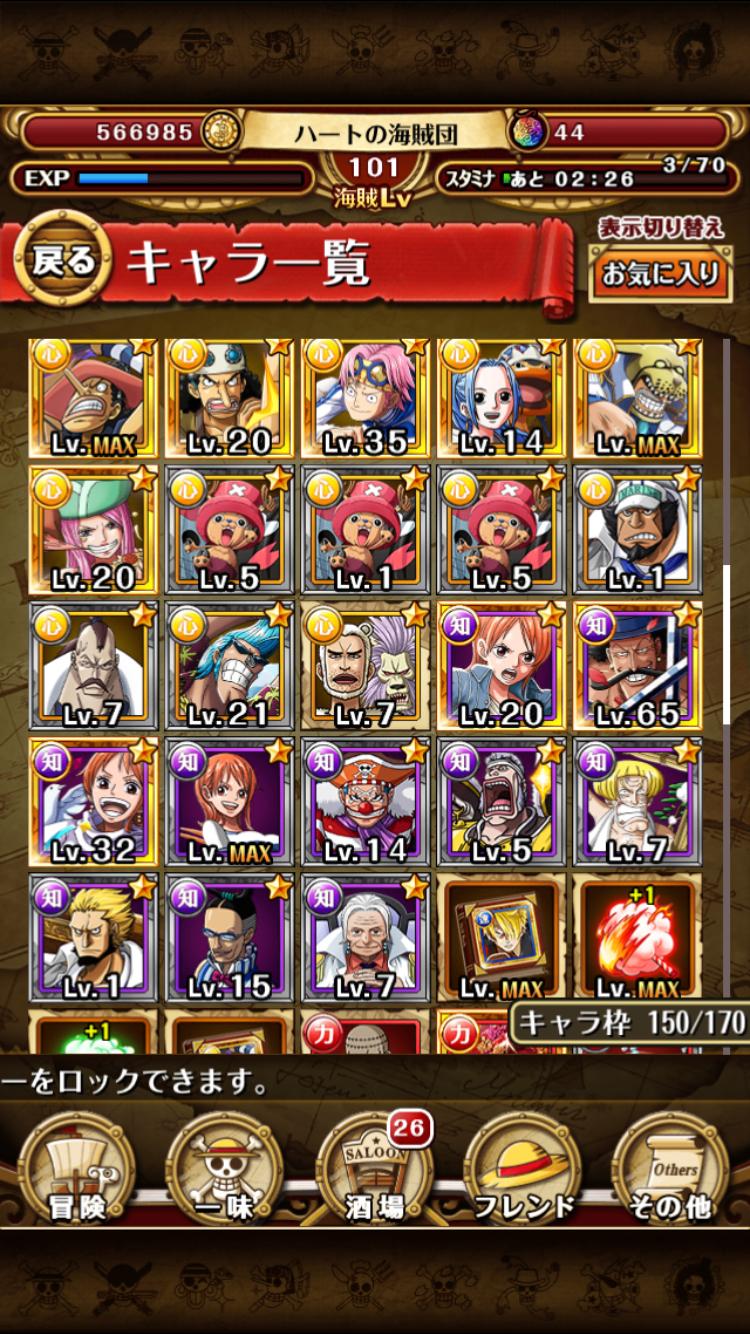Image resolution: width=750 pixels, height=1334 pixels.
Task: Select the red +1 booster item card
Action: click(638, 937)
